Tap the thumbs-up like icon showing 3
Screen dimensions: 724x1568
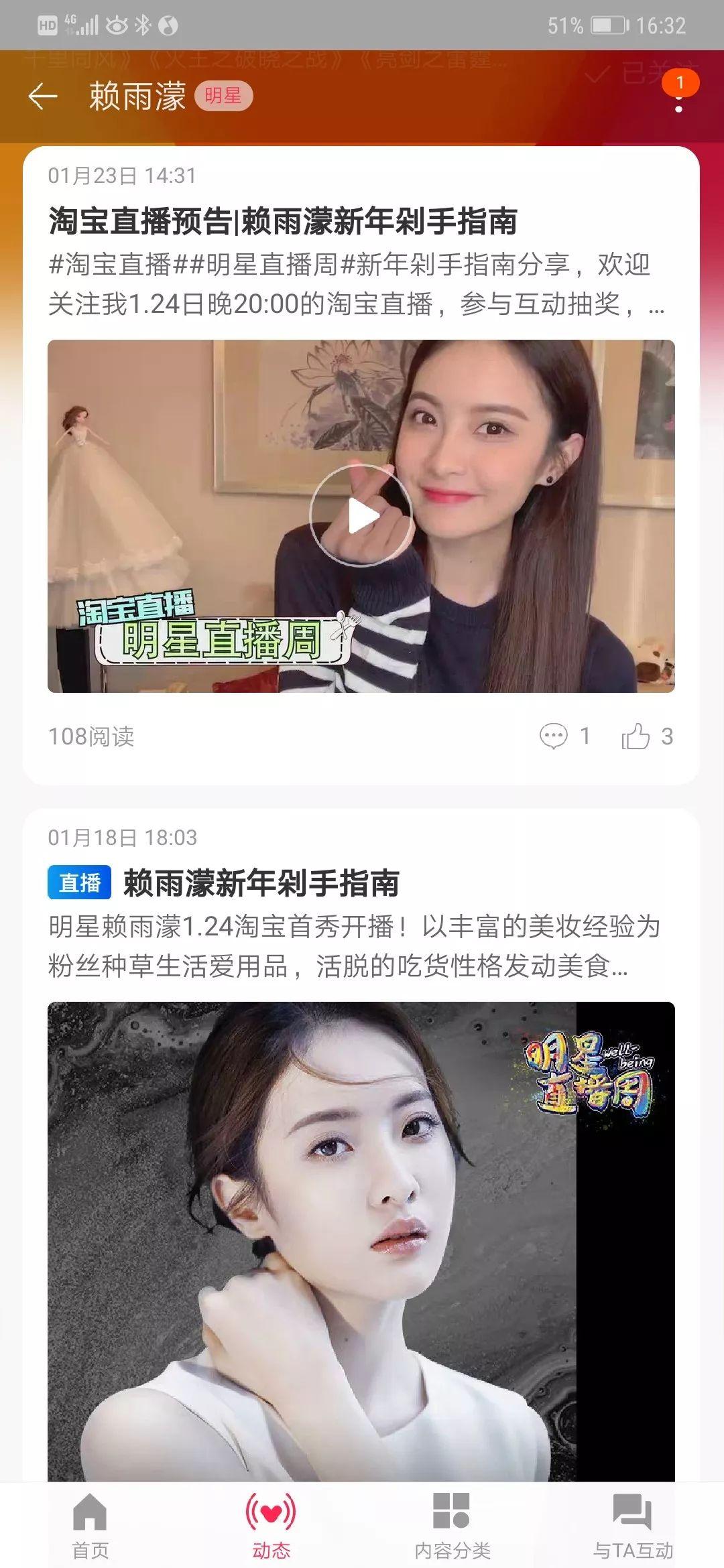pyautogui.click(x=638, y=735)
